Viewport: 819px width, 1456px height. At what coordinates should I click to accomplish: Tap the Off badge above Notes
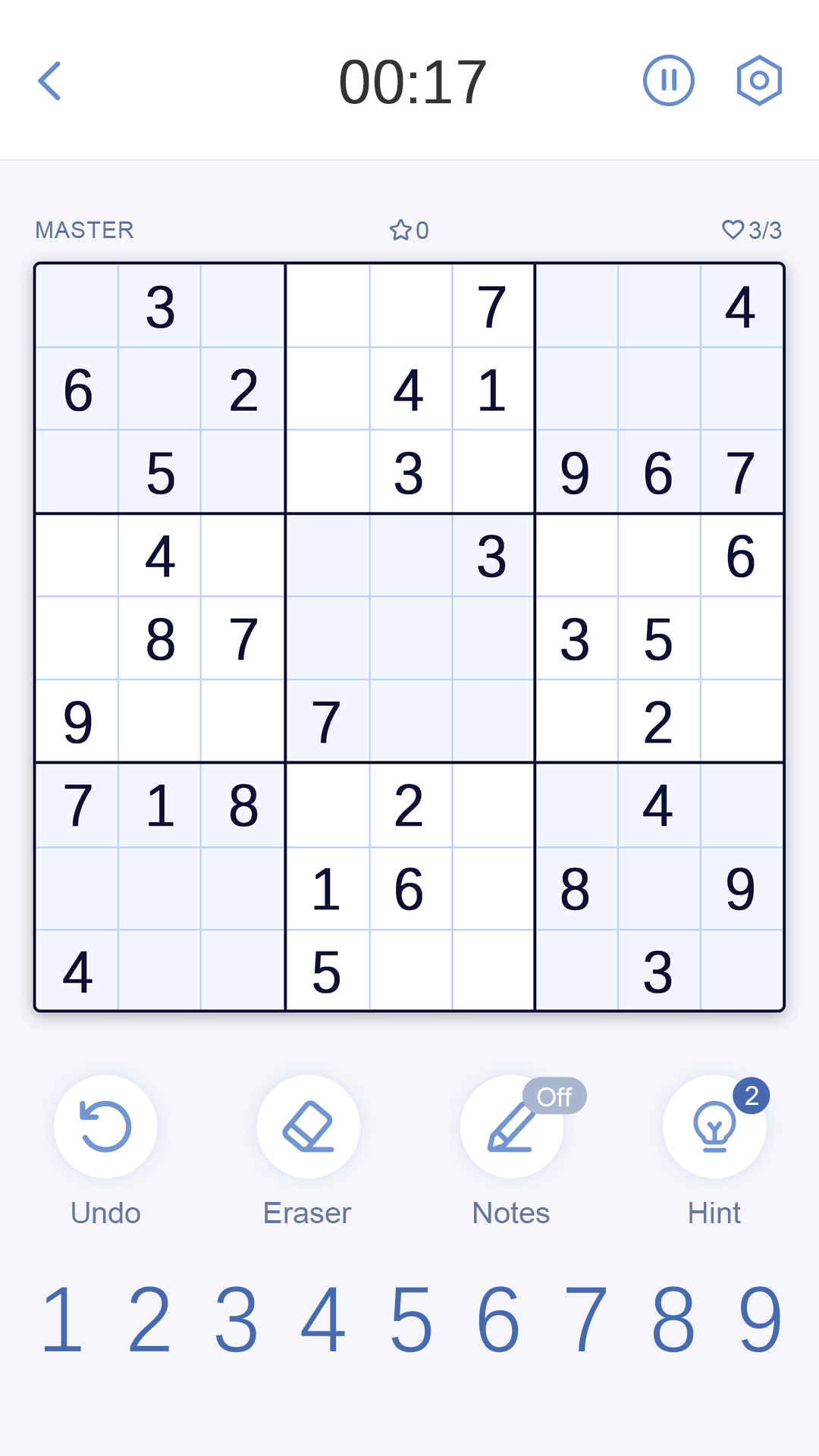coord(556,1094)
